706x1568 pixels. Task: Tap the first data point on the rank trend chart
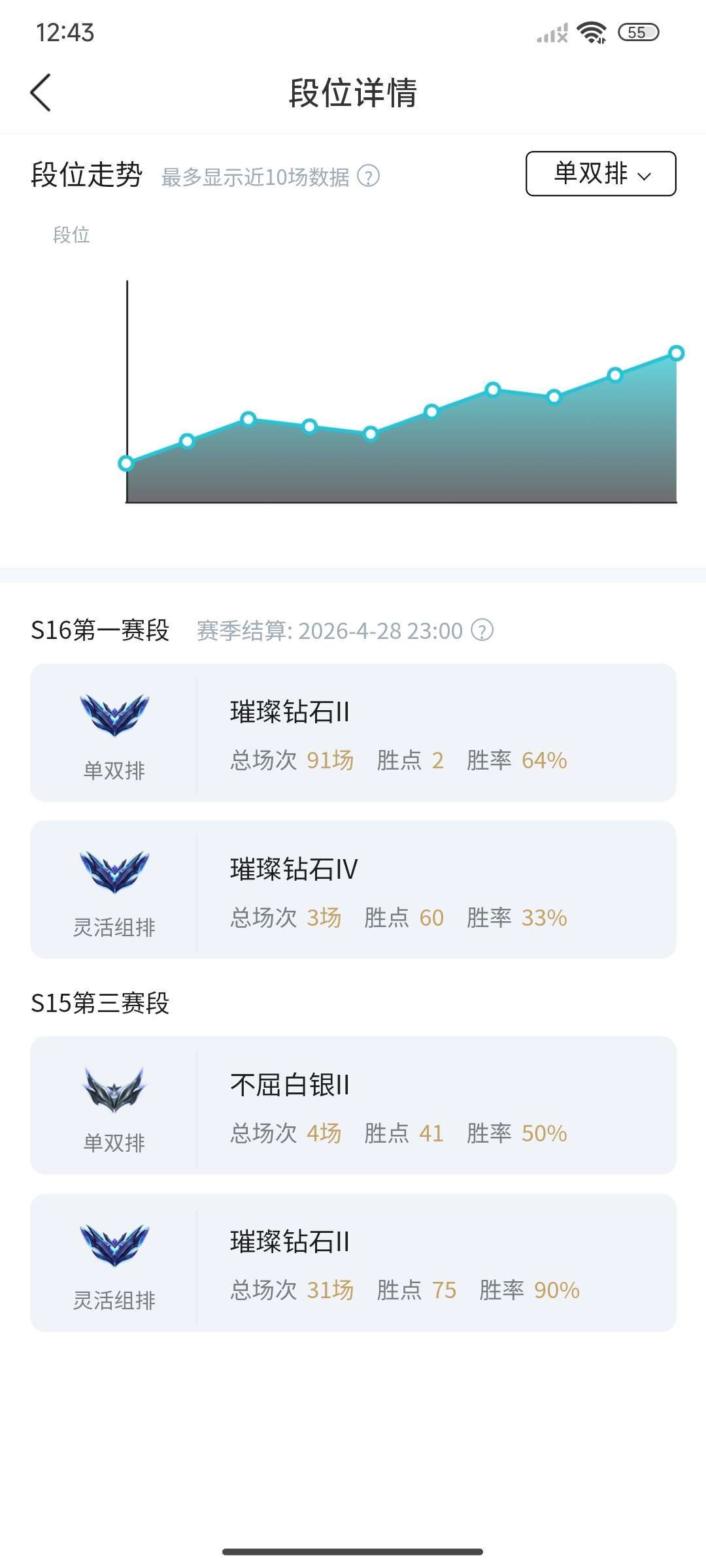point(126,463)
